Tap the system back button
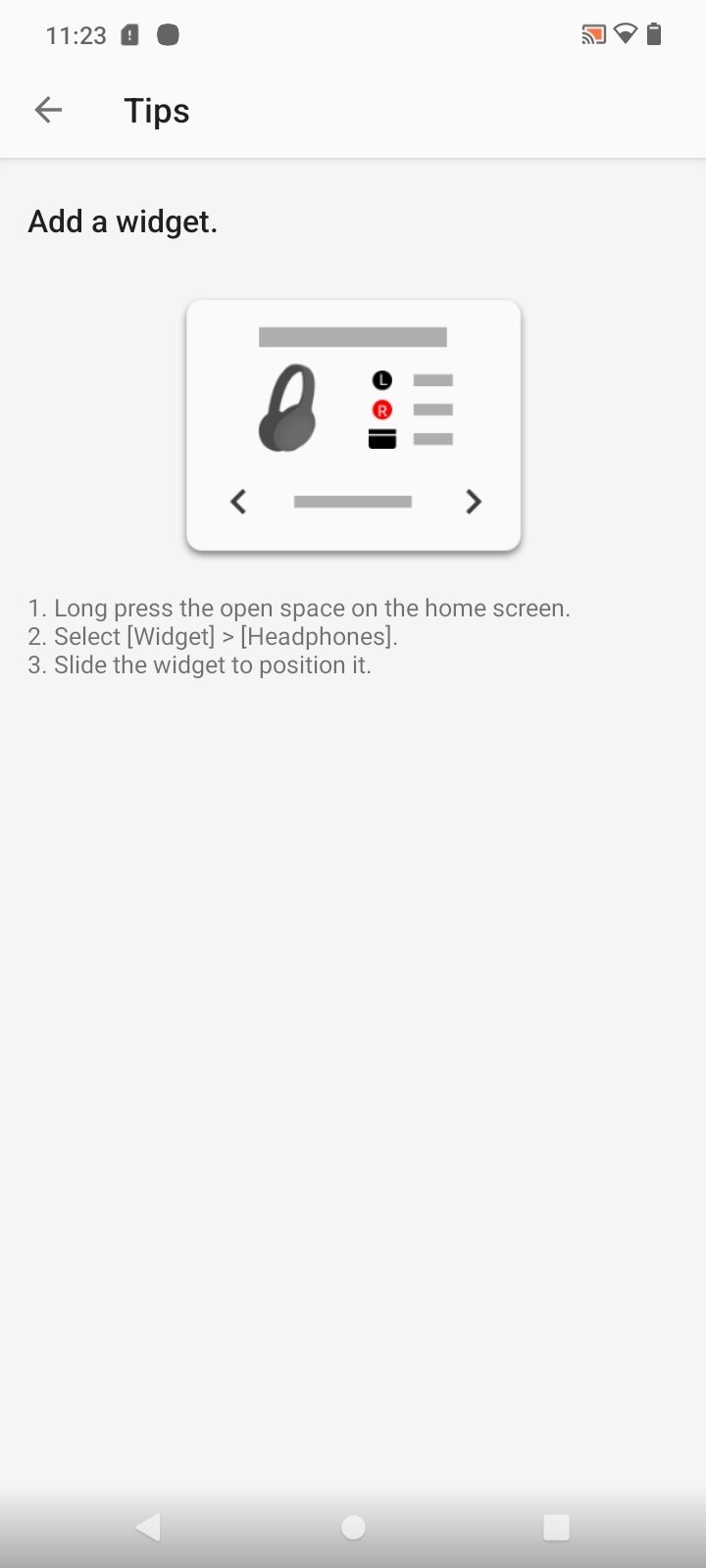This screenshot has width=706, height=1568. (x=148, y=1526)
